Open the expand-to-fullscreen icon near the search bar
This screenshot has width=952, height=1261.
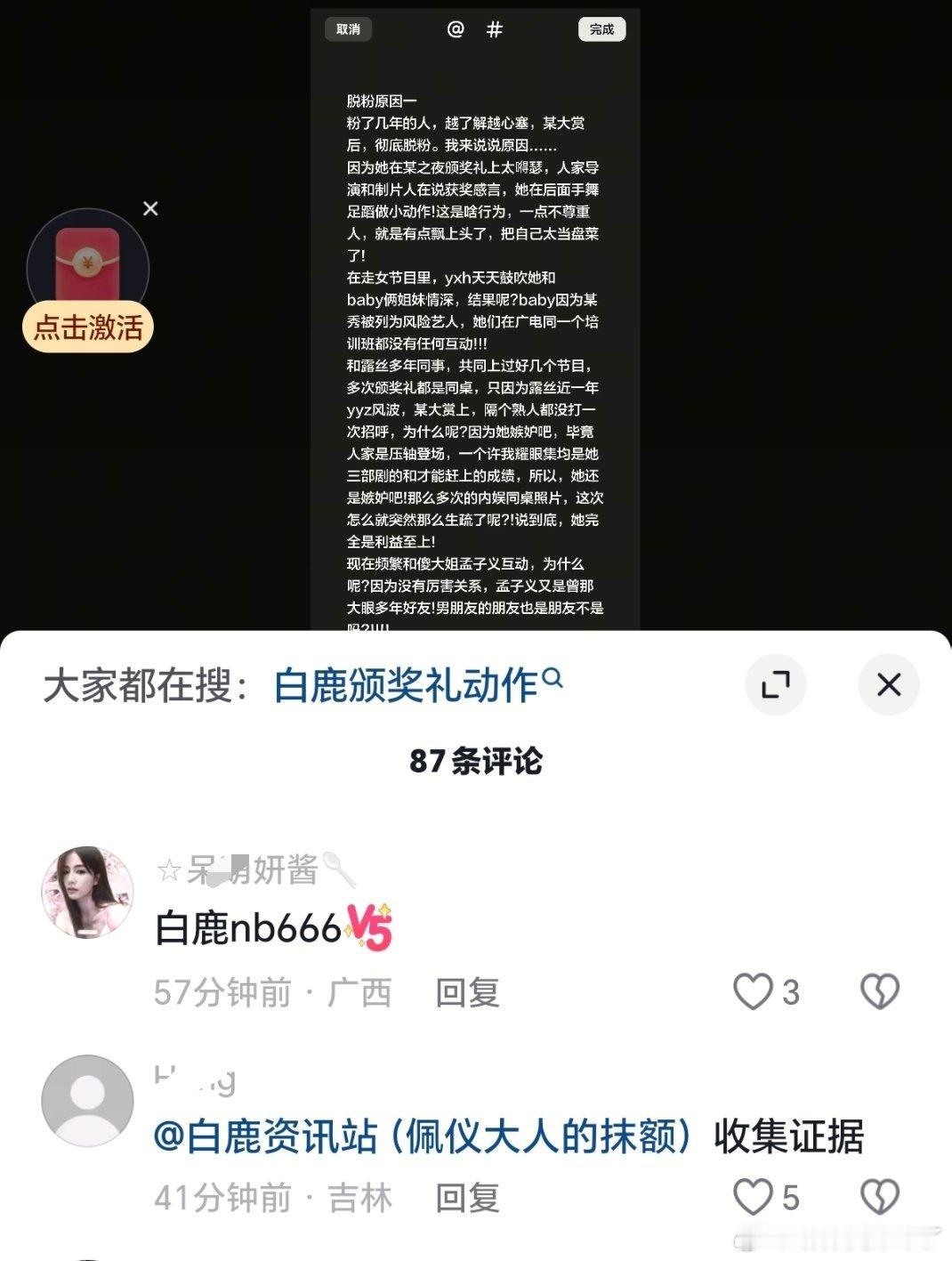[x=776, y=684]
